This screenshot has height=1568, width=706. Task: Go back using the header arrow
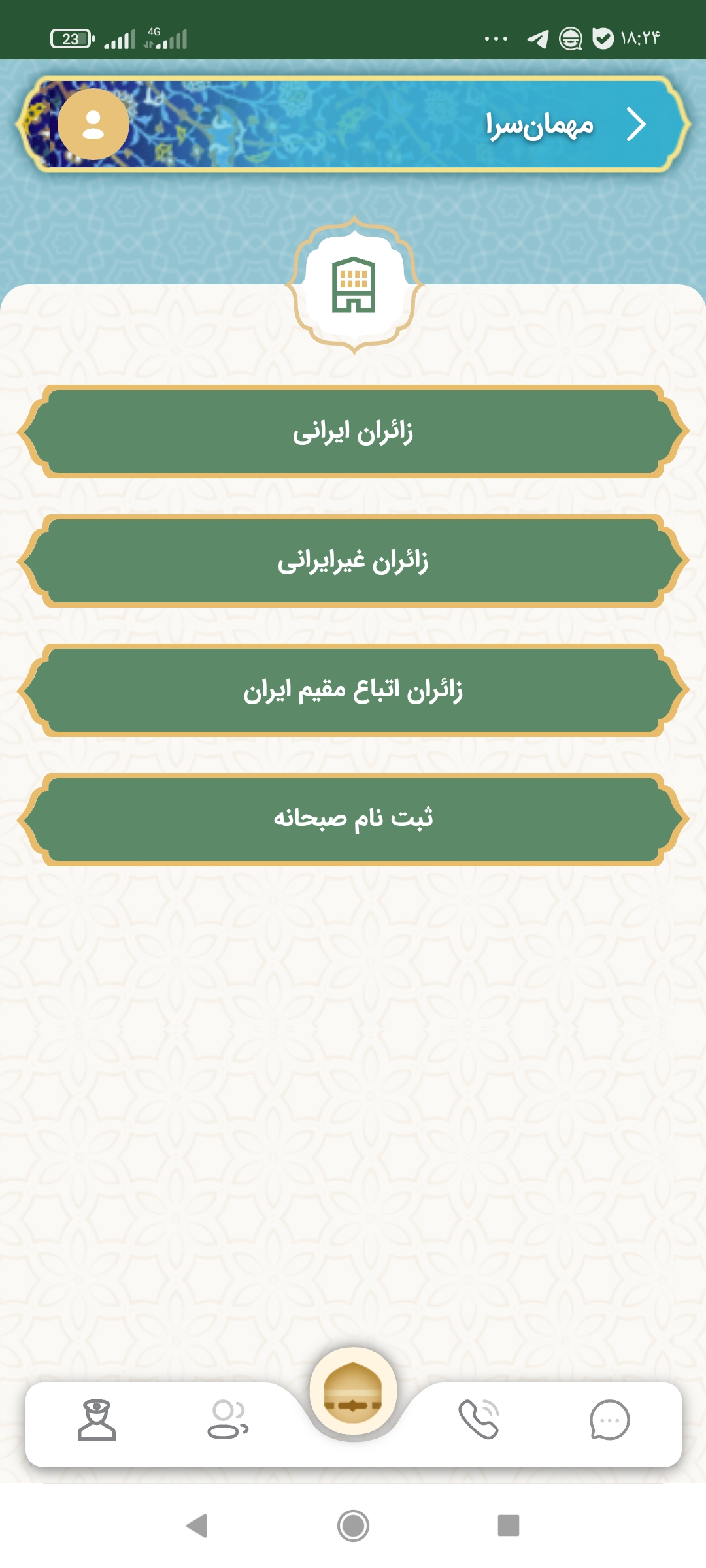pyautogui.click(x=635, y=124)
